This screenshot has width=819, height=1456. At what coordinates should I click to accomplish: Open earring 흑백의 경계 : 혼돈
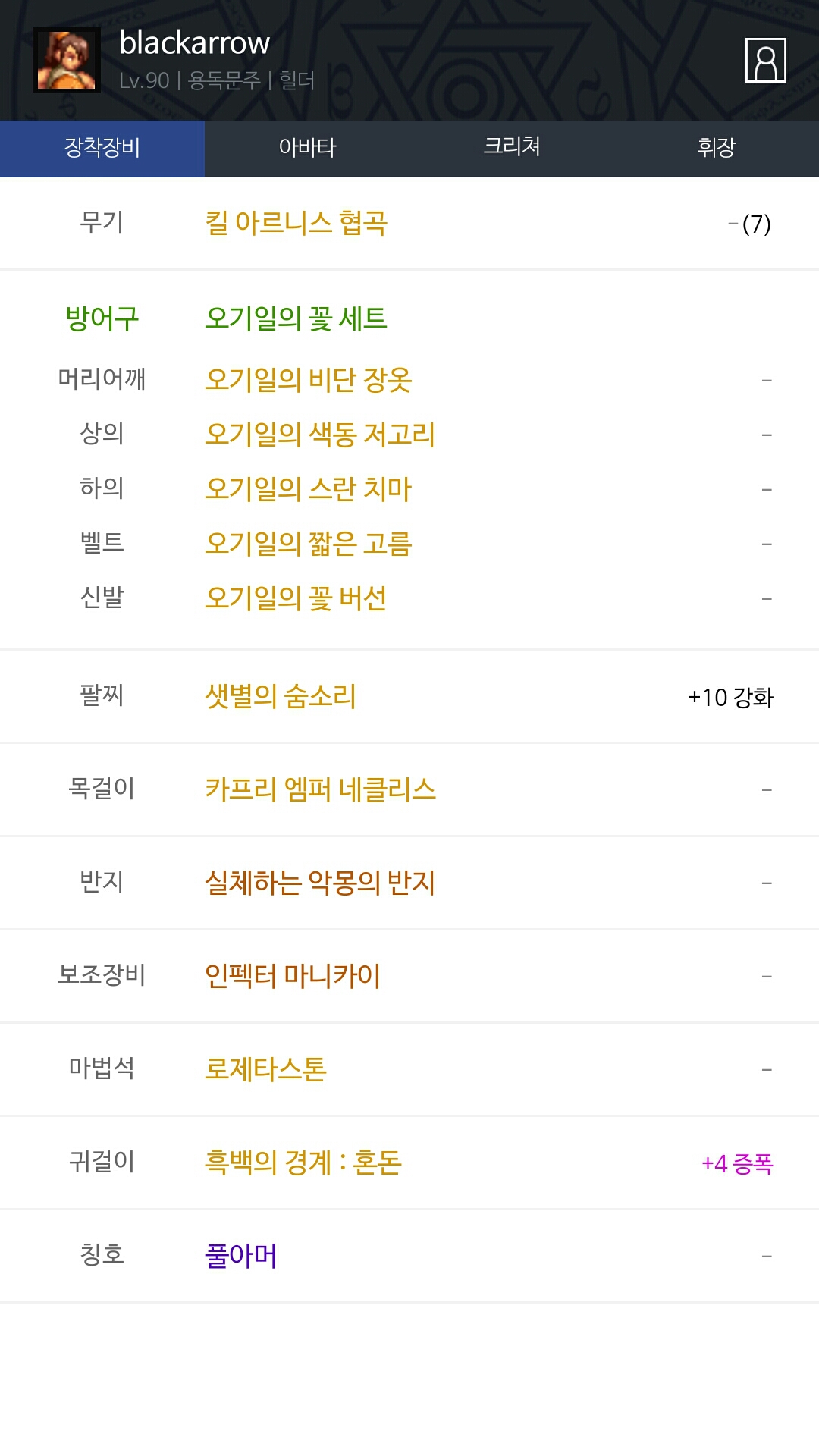coord(303,1163)
